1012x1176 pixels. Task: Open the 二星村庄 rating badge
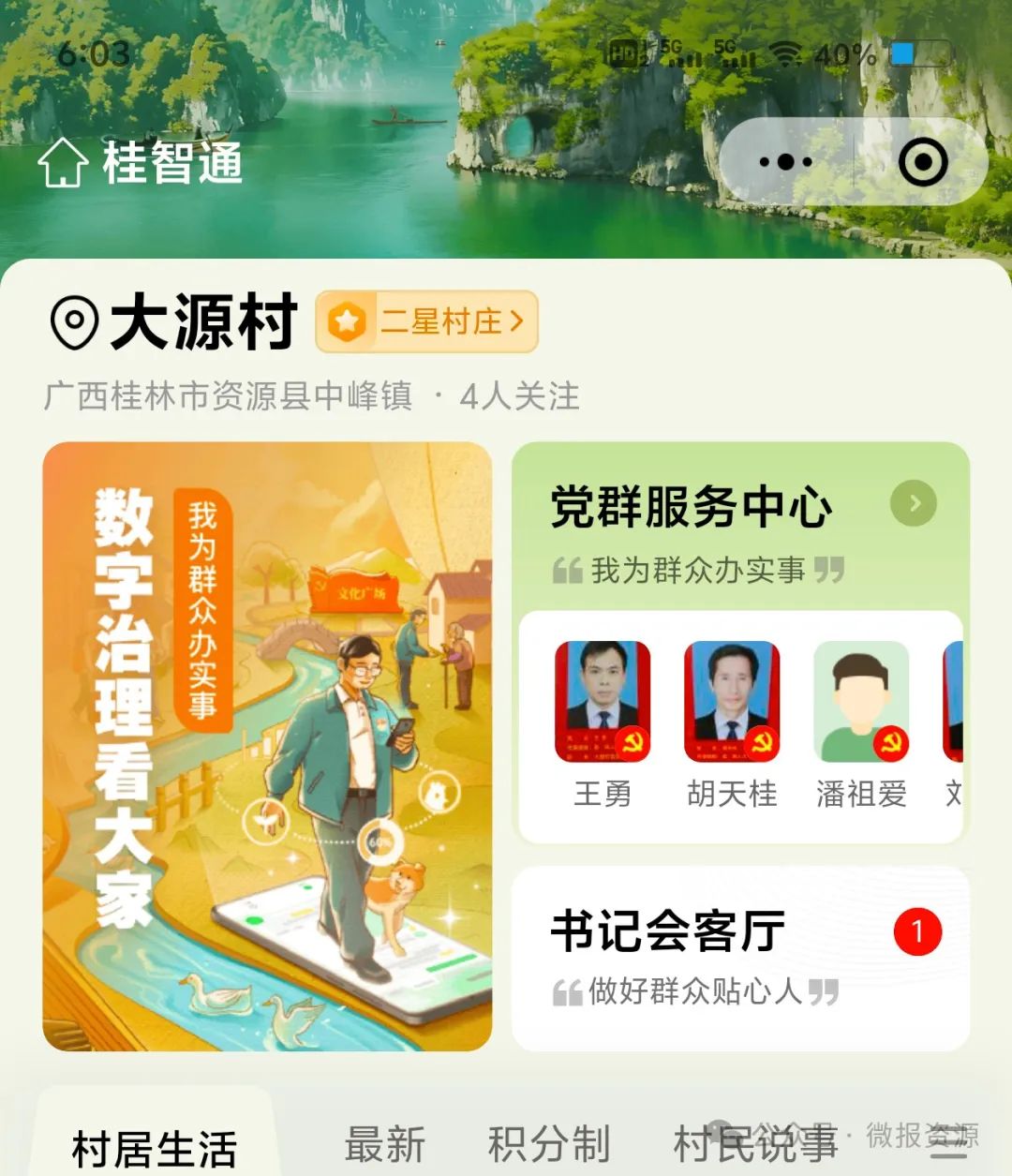[427, 321]
